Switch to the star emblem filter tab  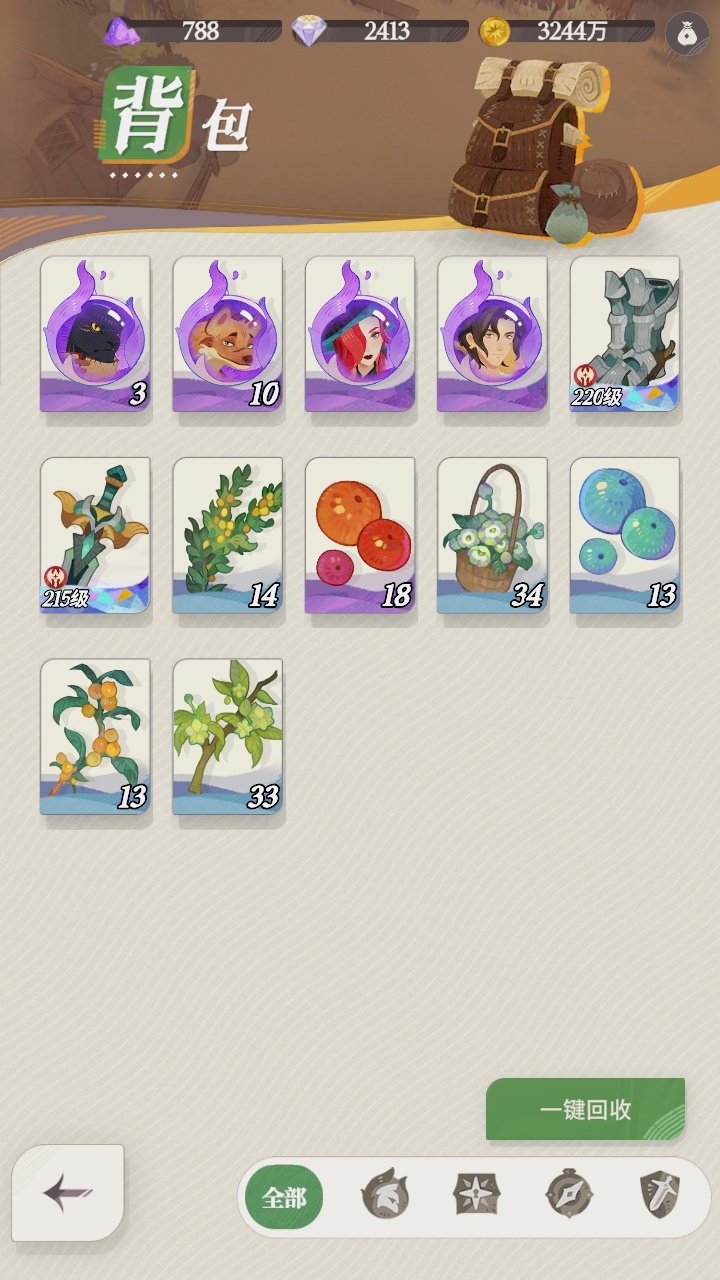pos(476,1196)
